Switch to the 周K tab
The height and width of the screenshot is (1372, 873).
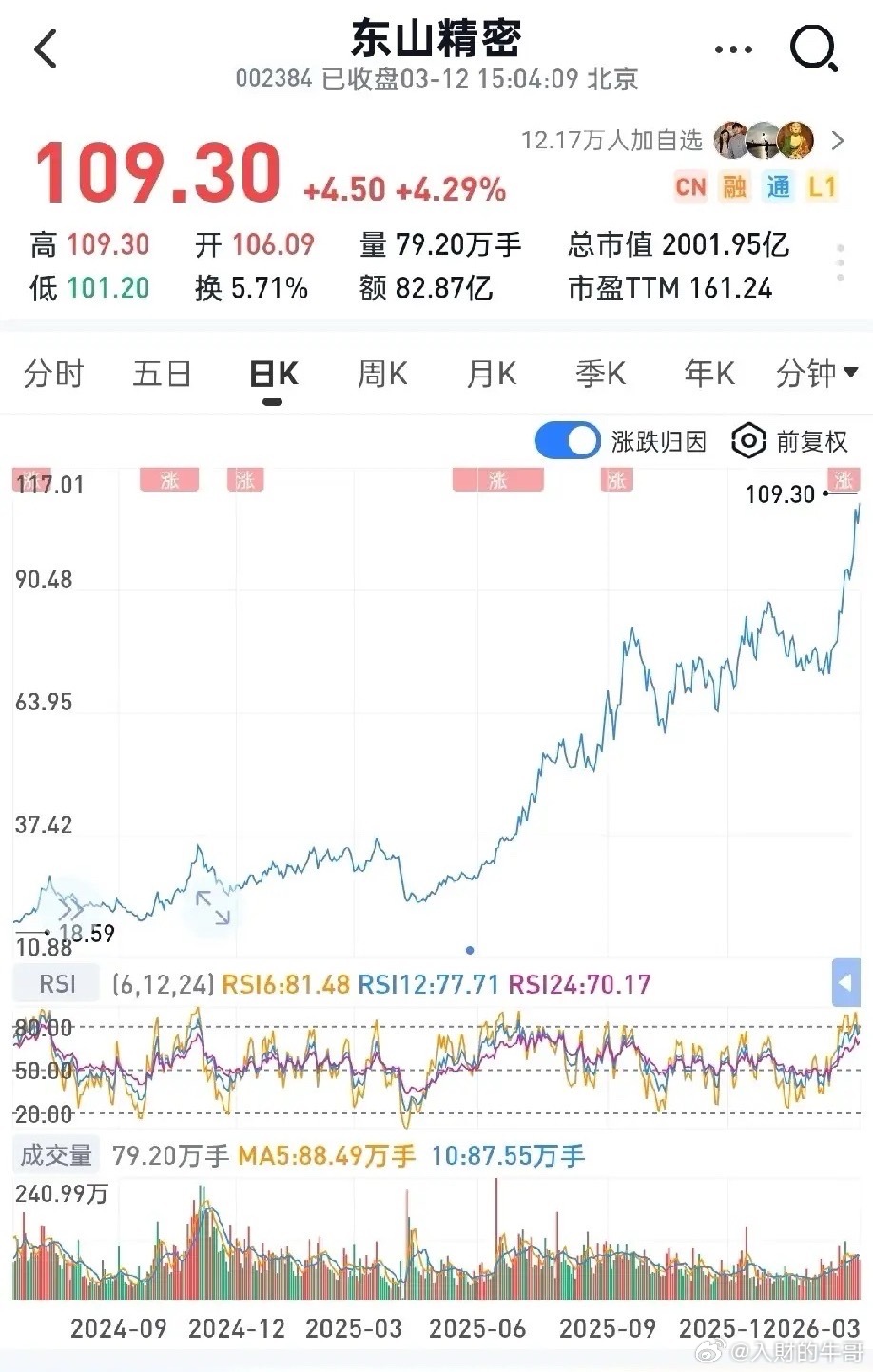379,374
